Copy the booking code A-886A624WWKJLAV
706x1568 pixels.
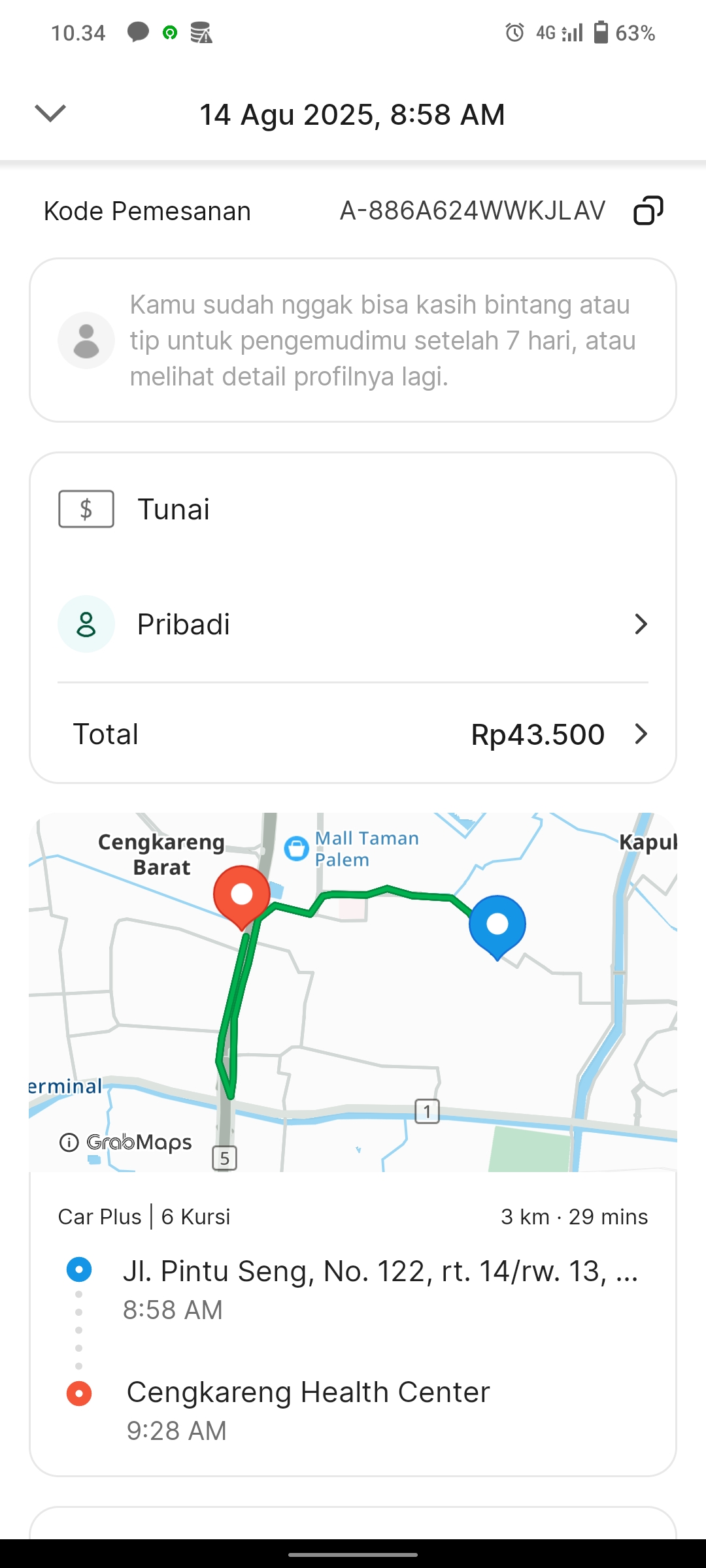coord(648,211)
